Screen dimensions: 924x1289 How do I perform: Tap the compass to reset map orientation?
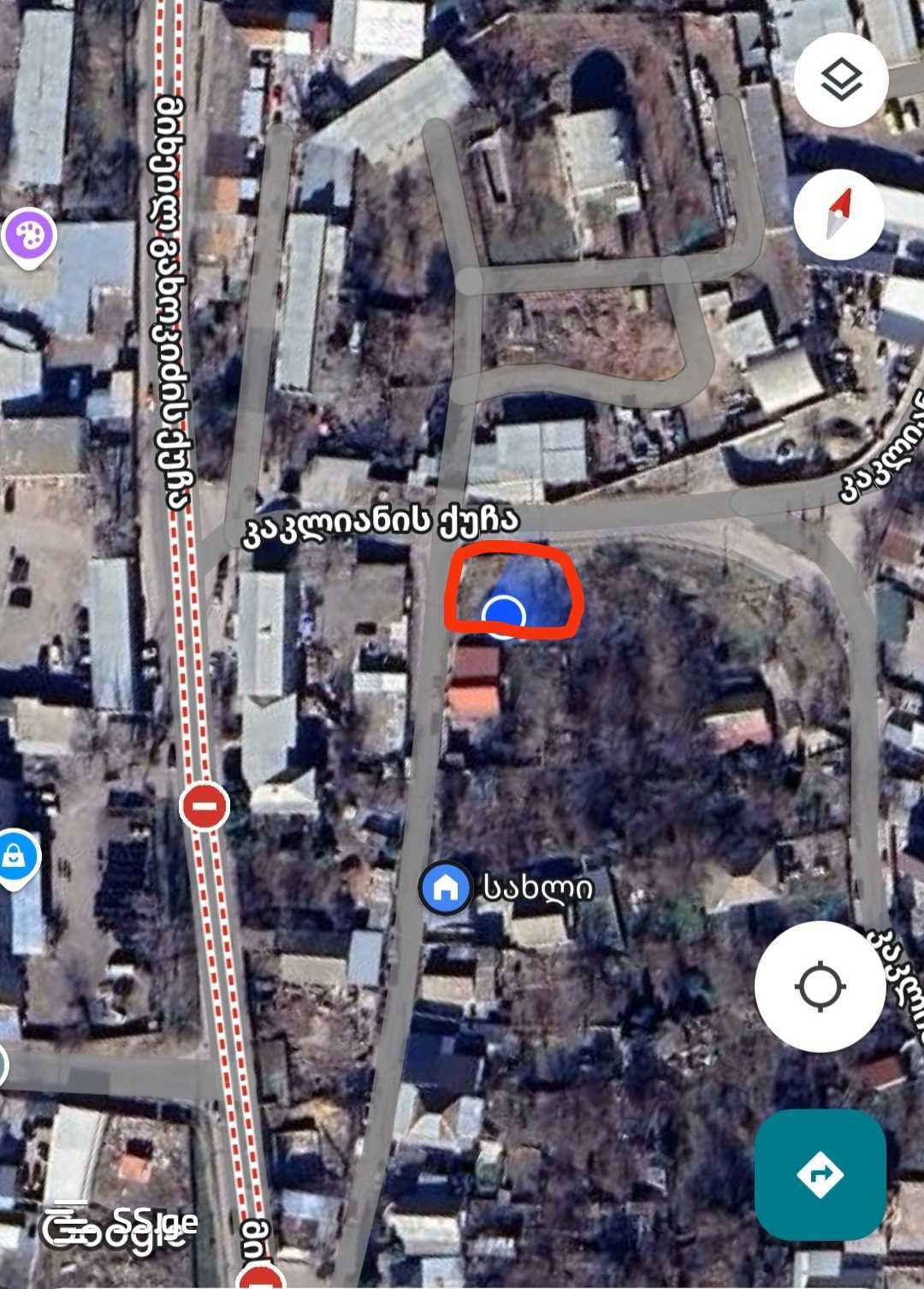click(x=838, y=215)
